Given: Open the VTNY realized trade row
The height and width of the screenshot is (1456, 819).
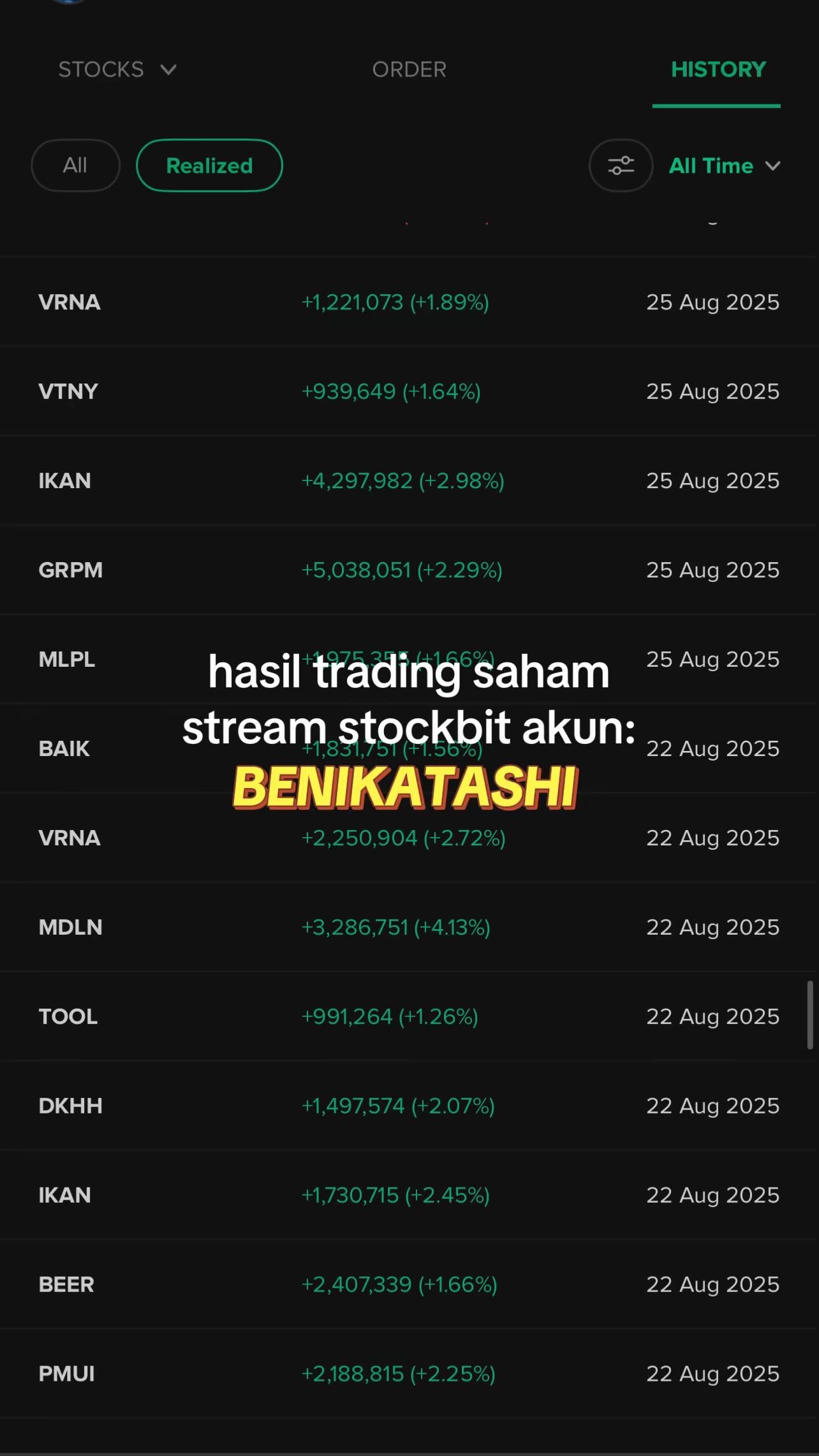Looking at the screenshot, I should (x=409, y=392).
